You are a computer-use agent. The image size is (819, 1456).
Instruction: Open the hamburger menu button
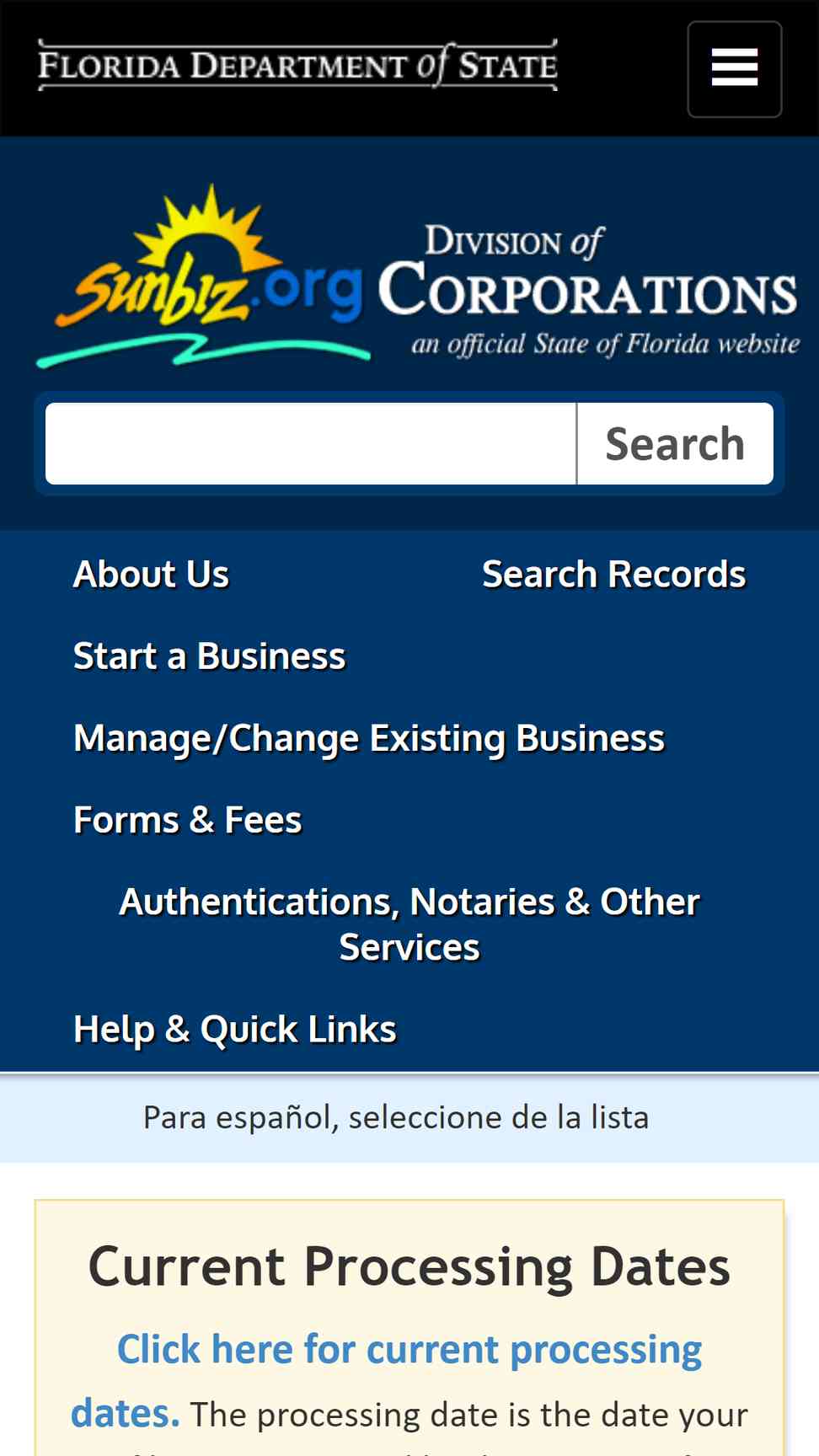[x=735, y=69]
